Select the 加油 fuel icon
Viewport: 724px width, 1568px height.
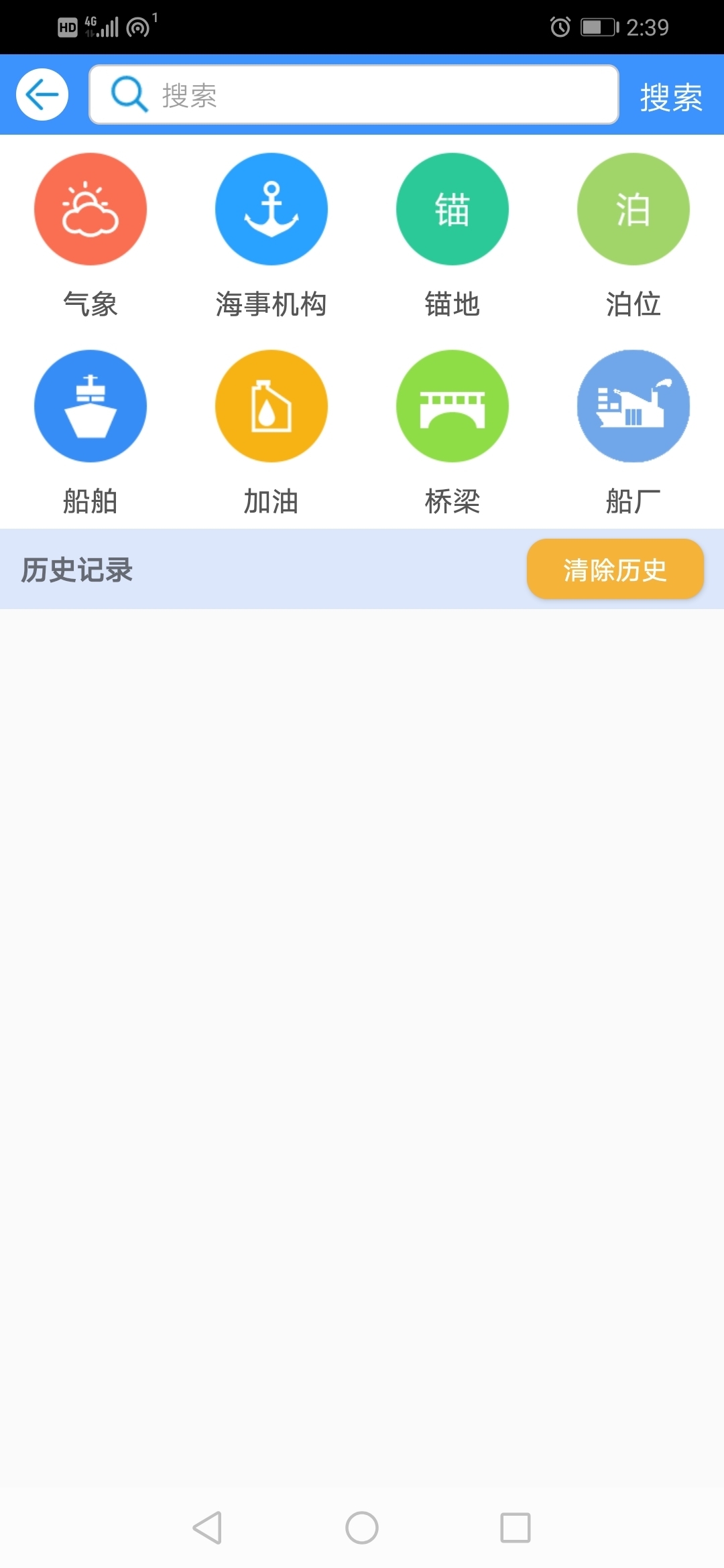(271, 405)
